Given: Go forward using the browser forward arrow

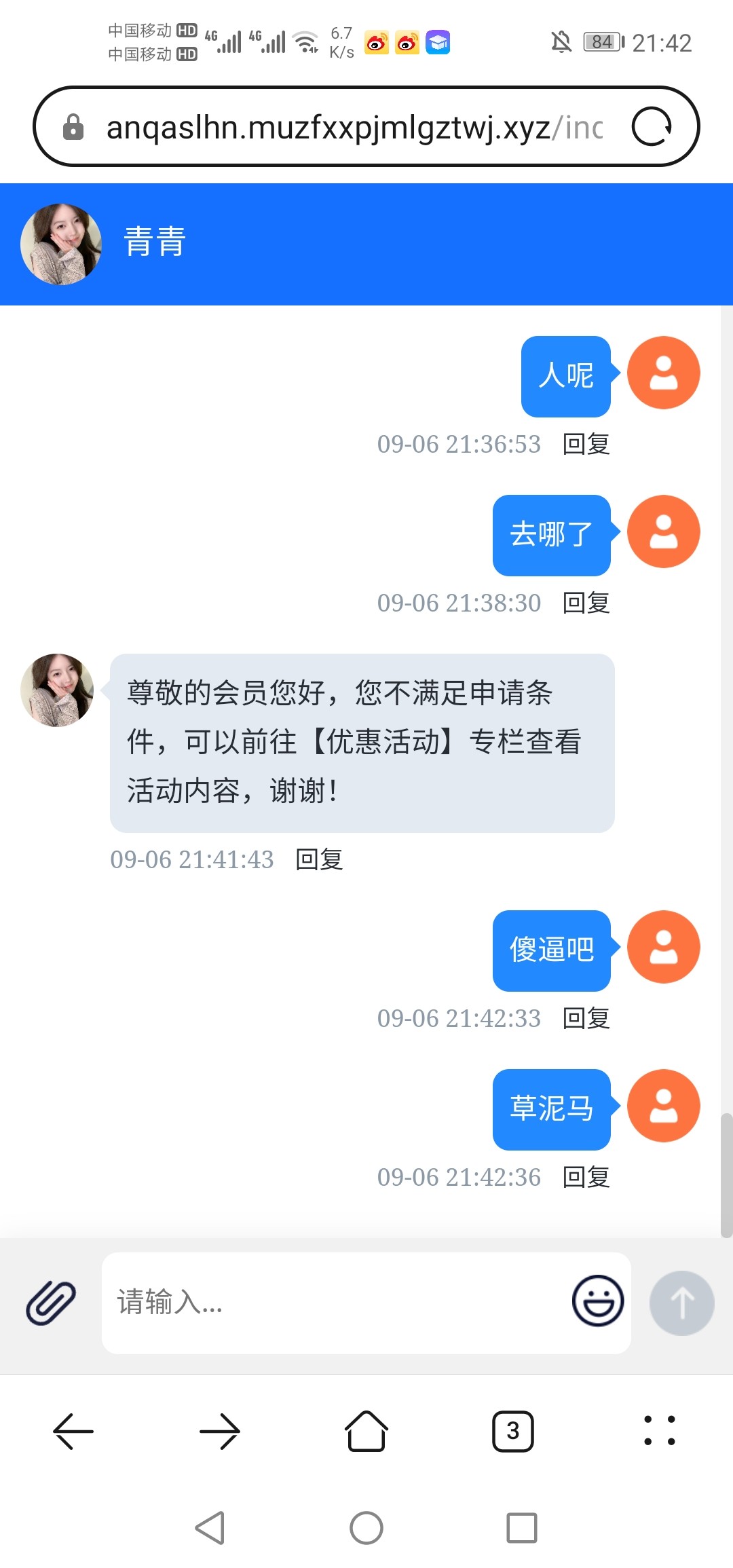Looking at the screenshot, I should click(220, 1431).
